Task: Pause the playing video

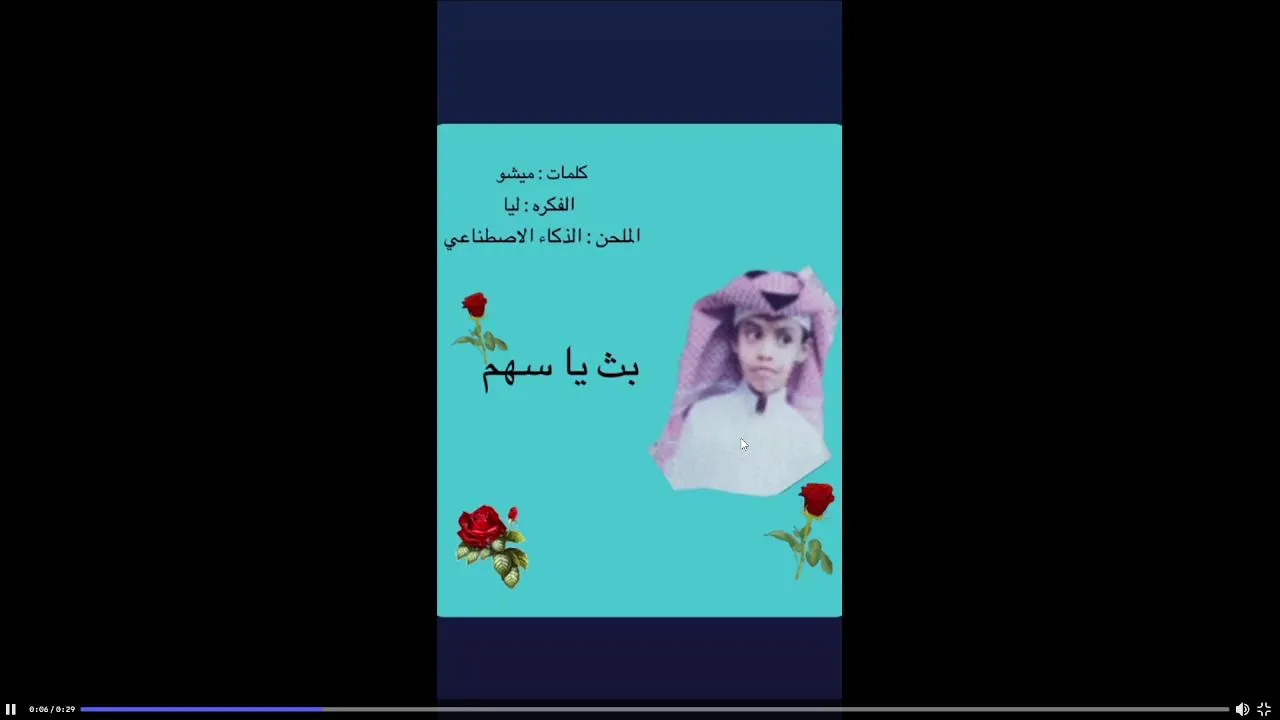Action: [x=11, y=709]
